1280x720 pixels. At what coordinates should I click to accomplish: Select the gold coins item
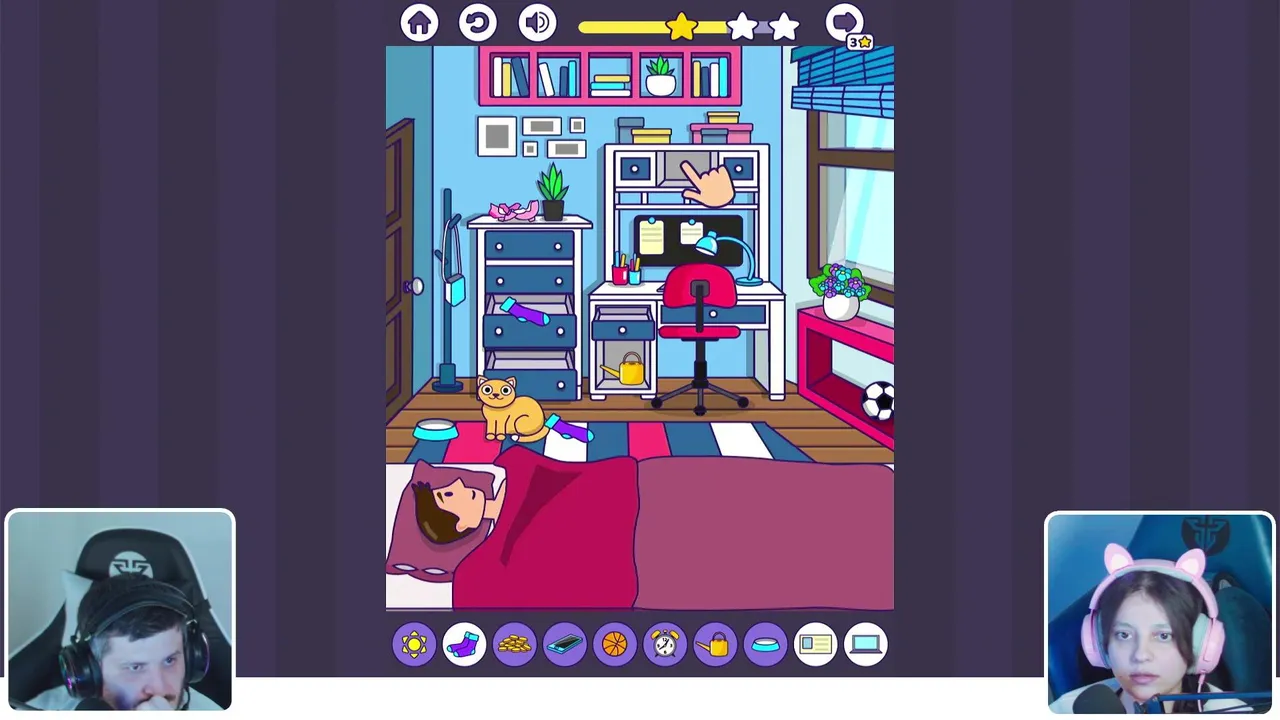coord(514,645)
